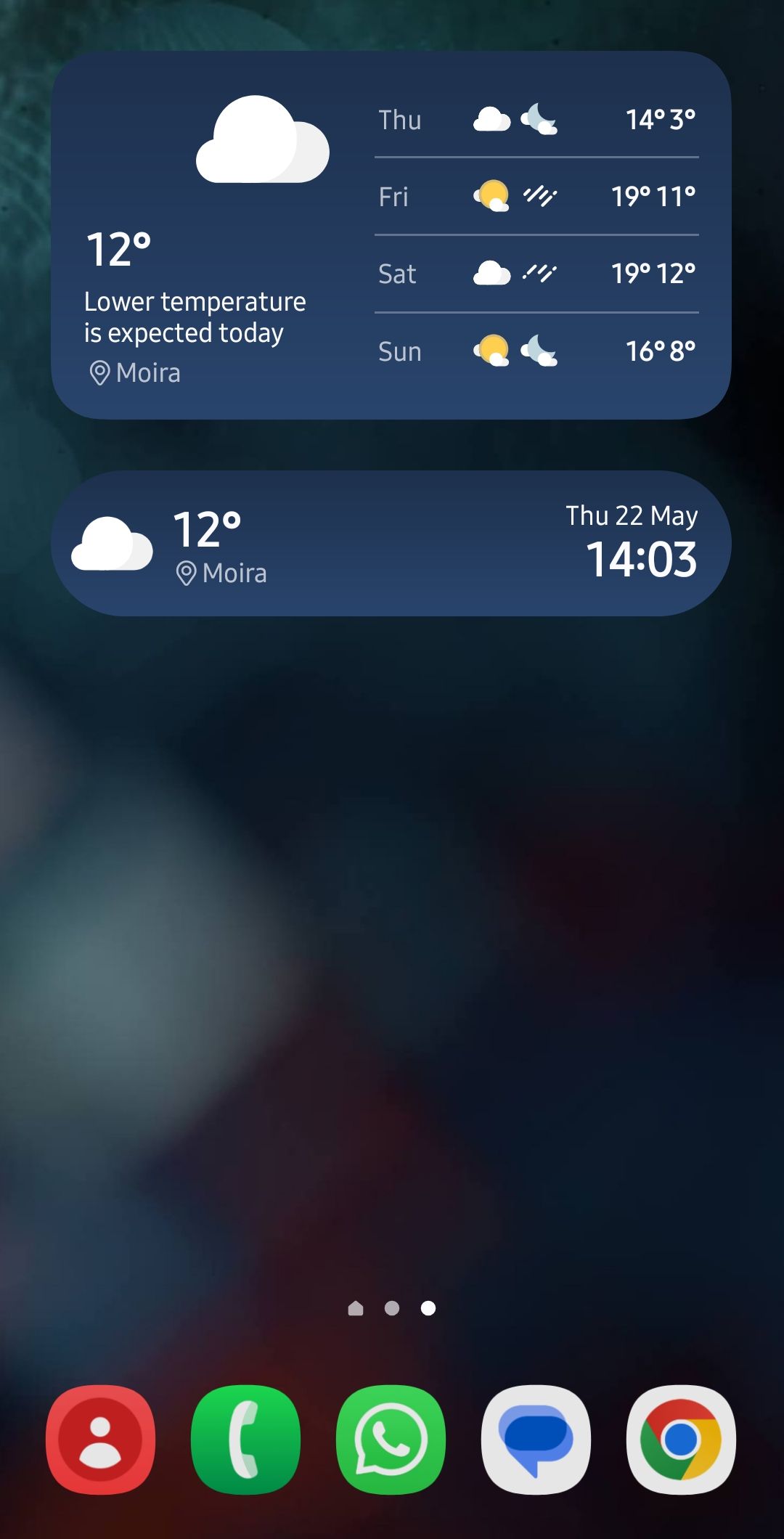Open Sunday's forecast details

pyautogui.click(x=535, y=351)
